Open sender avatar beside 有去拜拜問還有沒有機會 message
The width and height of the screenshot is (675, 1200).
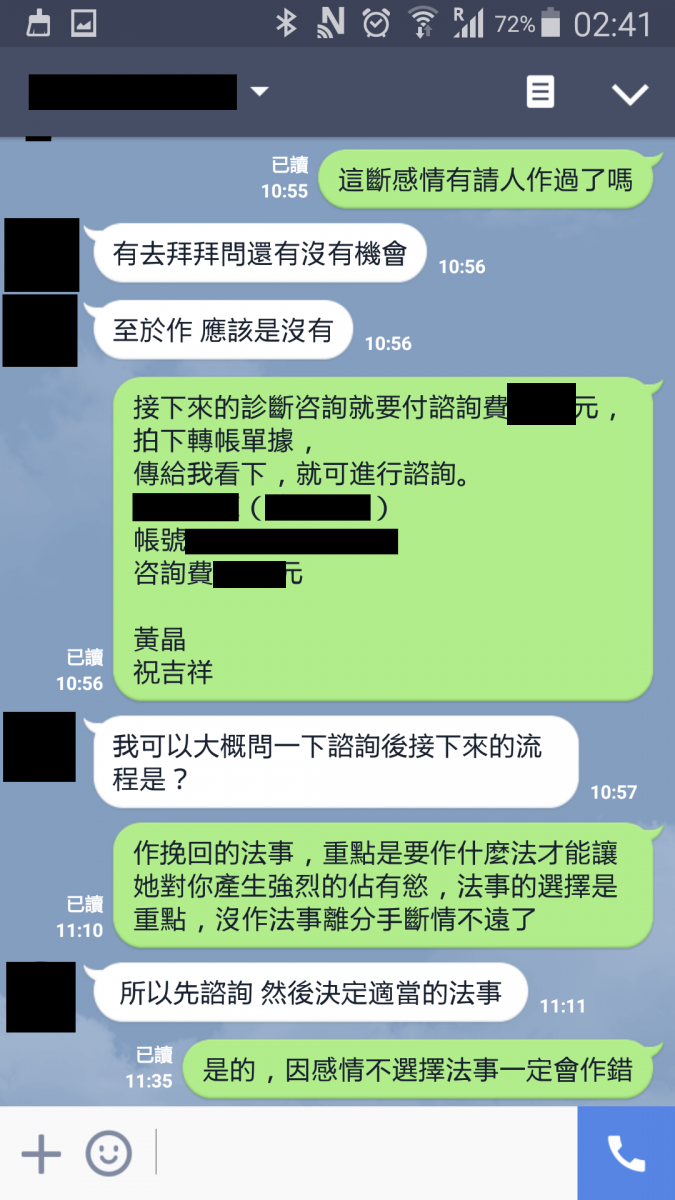[x=42, y=255]
